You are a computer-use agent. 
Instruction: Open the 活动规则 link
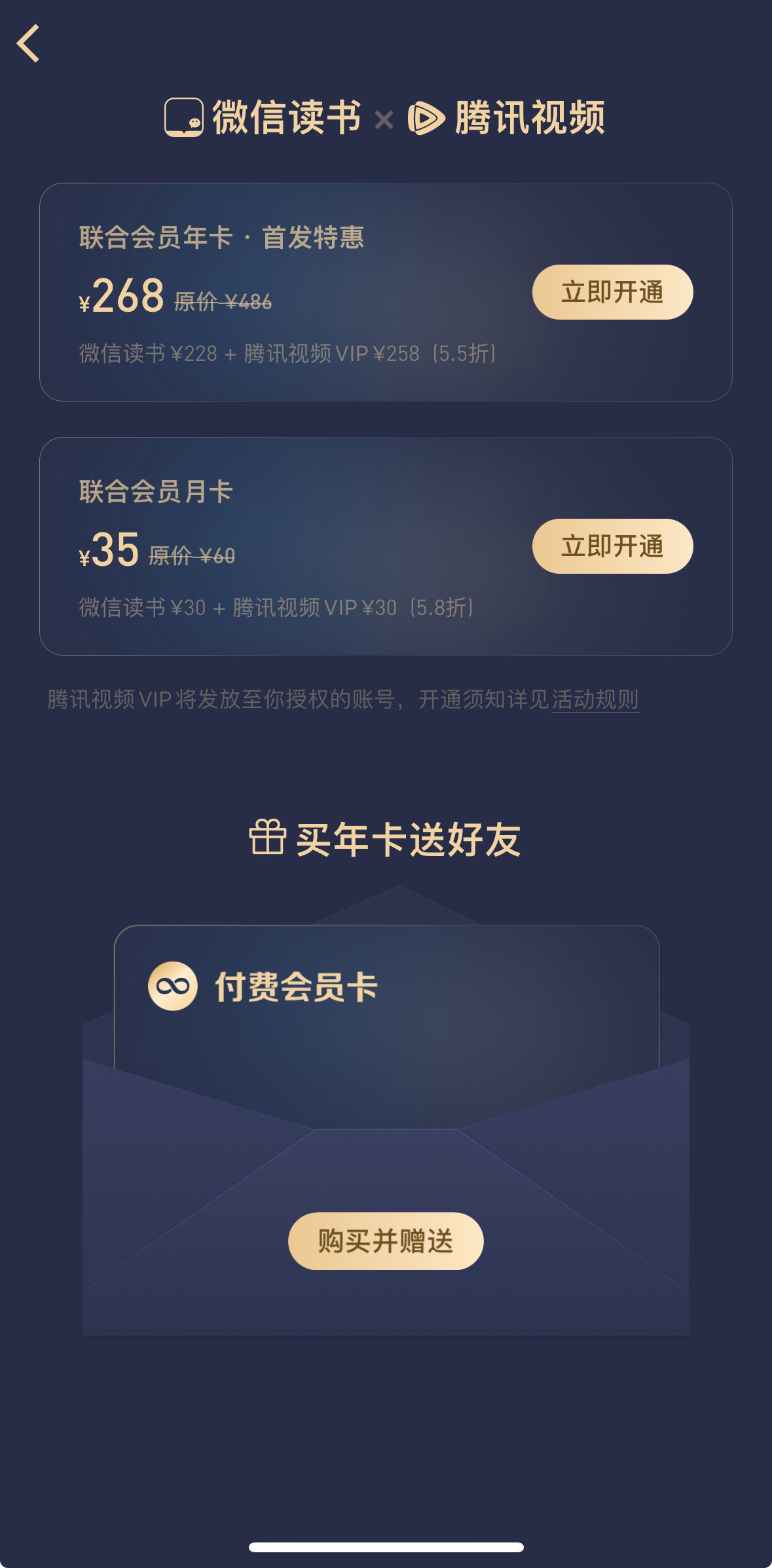595,700
